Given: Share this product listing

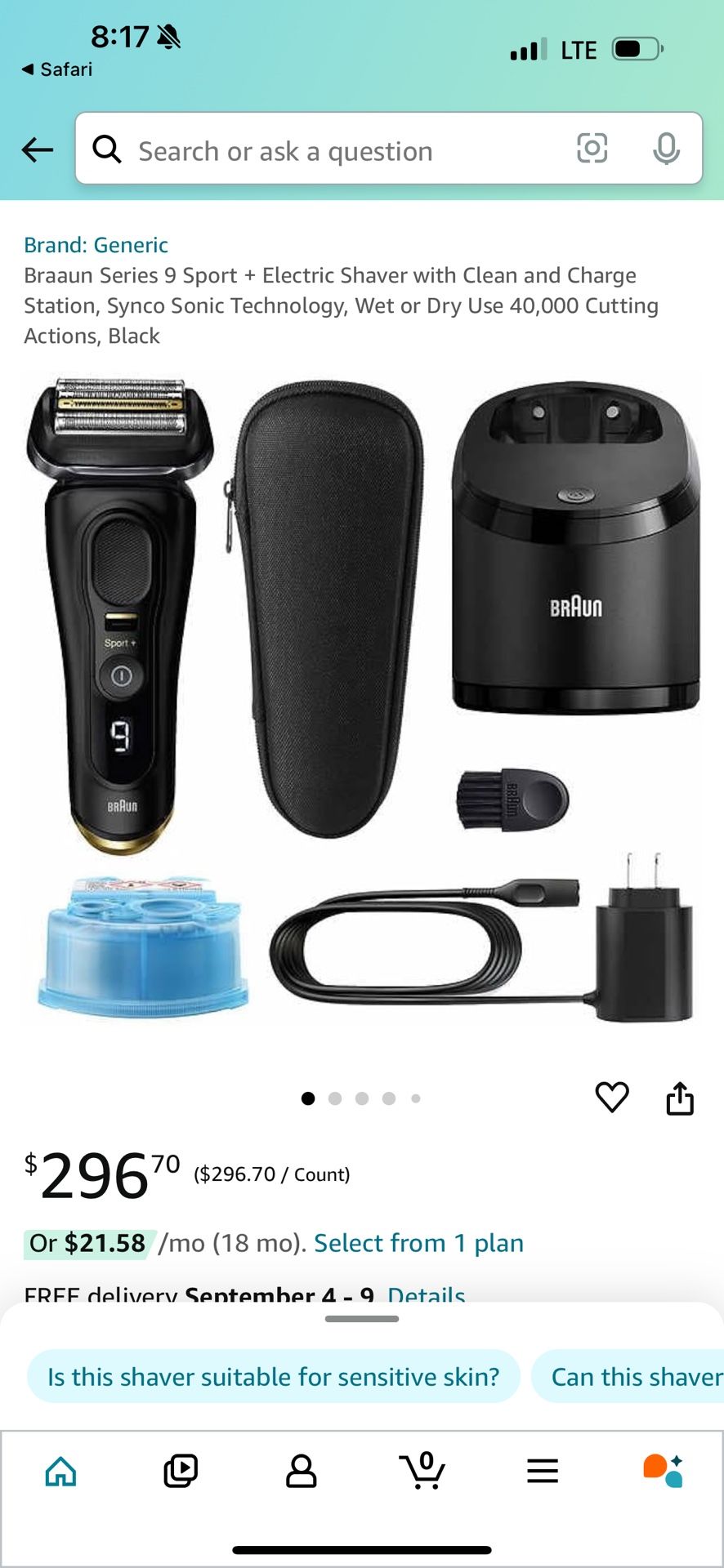Looking at the screenshot, I should [679, 1098].
